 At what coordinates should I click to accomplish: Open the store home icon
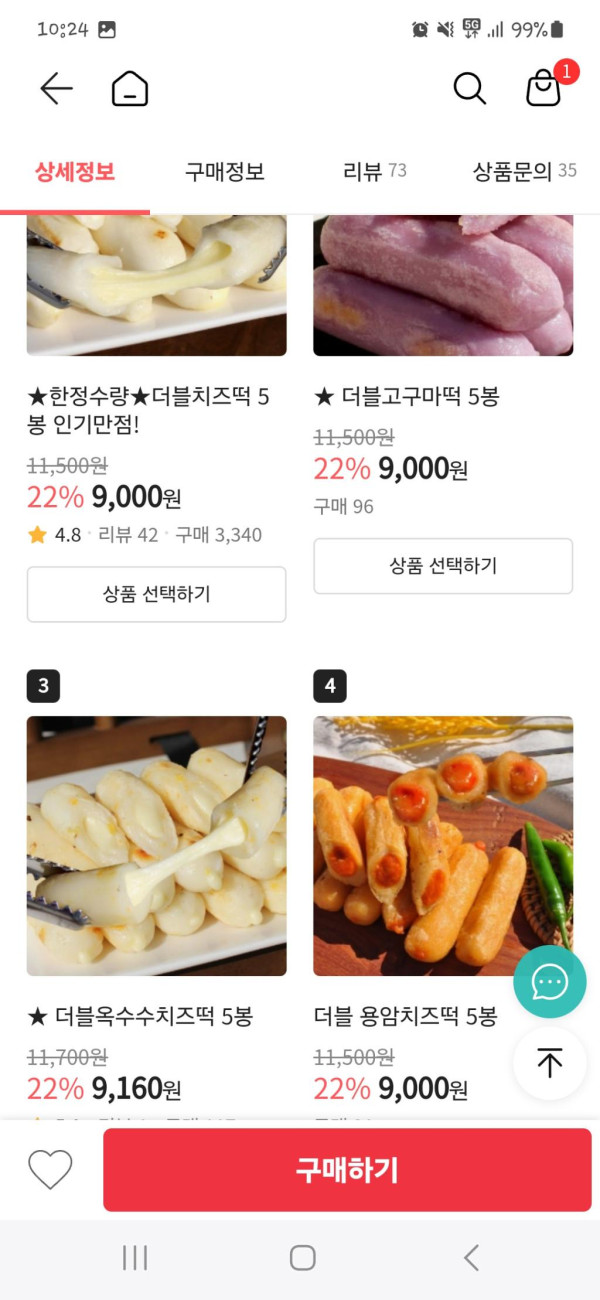point(130,89)
